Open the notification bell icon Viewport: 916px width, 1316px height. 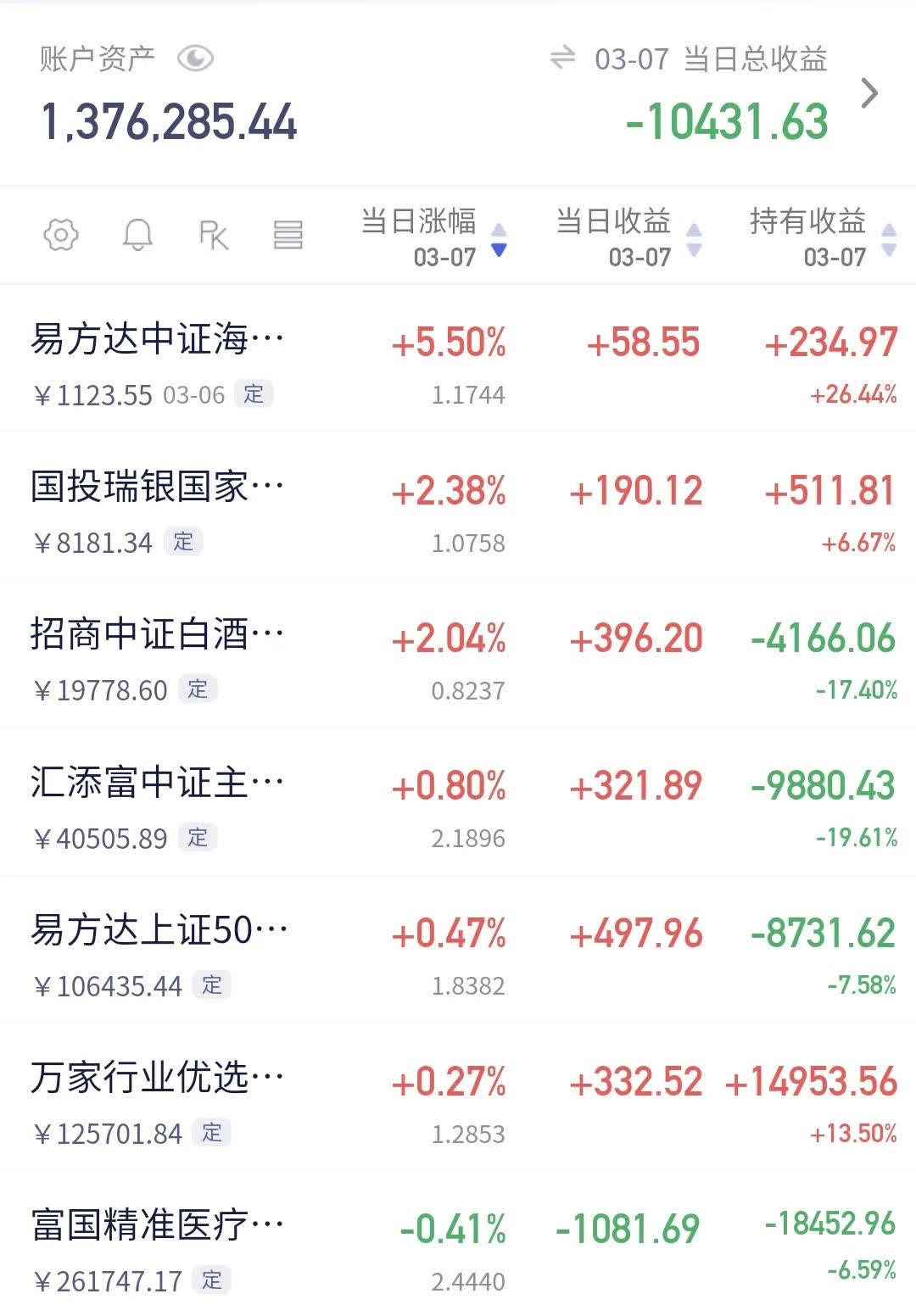[x=138, y=236]
